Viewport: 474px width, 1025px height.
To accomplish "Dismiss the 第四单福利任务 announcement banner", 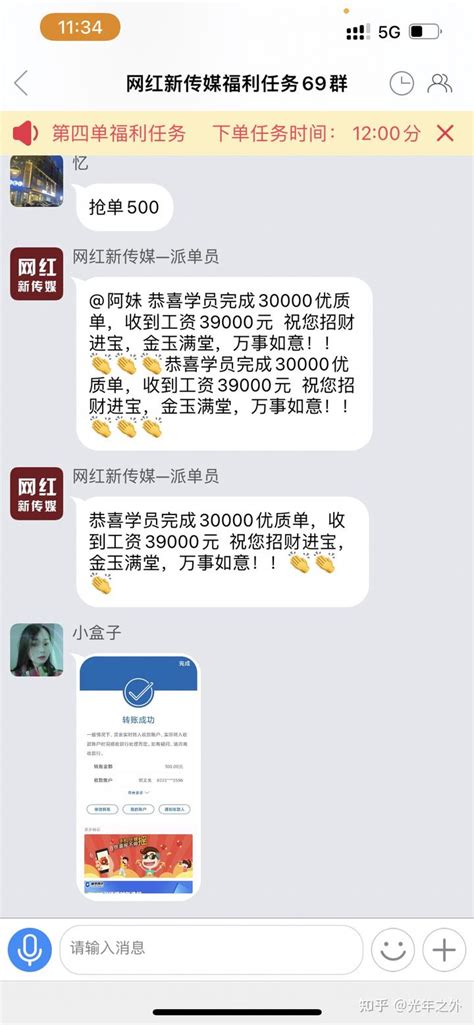I will pyautogui.click(x=445, y=133).
